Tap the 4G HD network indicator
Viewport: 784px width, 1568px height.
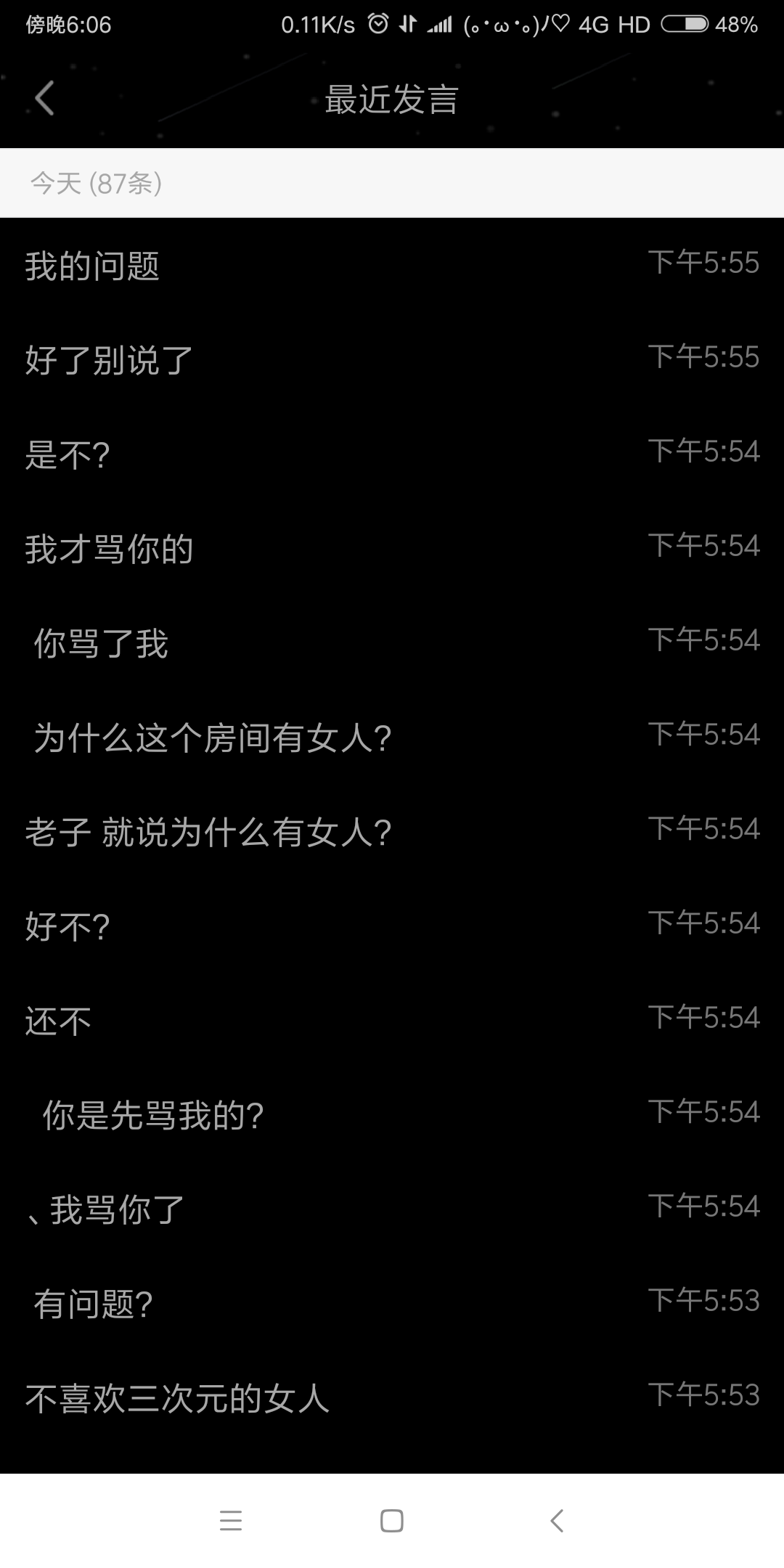613,24
